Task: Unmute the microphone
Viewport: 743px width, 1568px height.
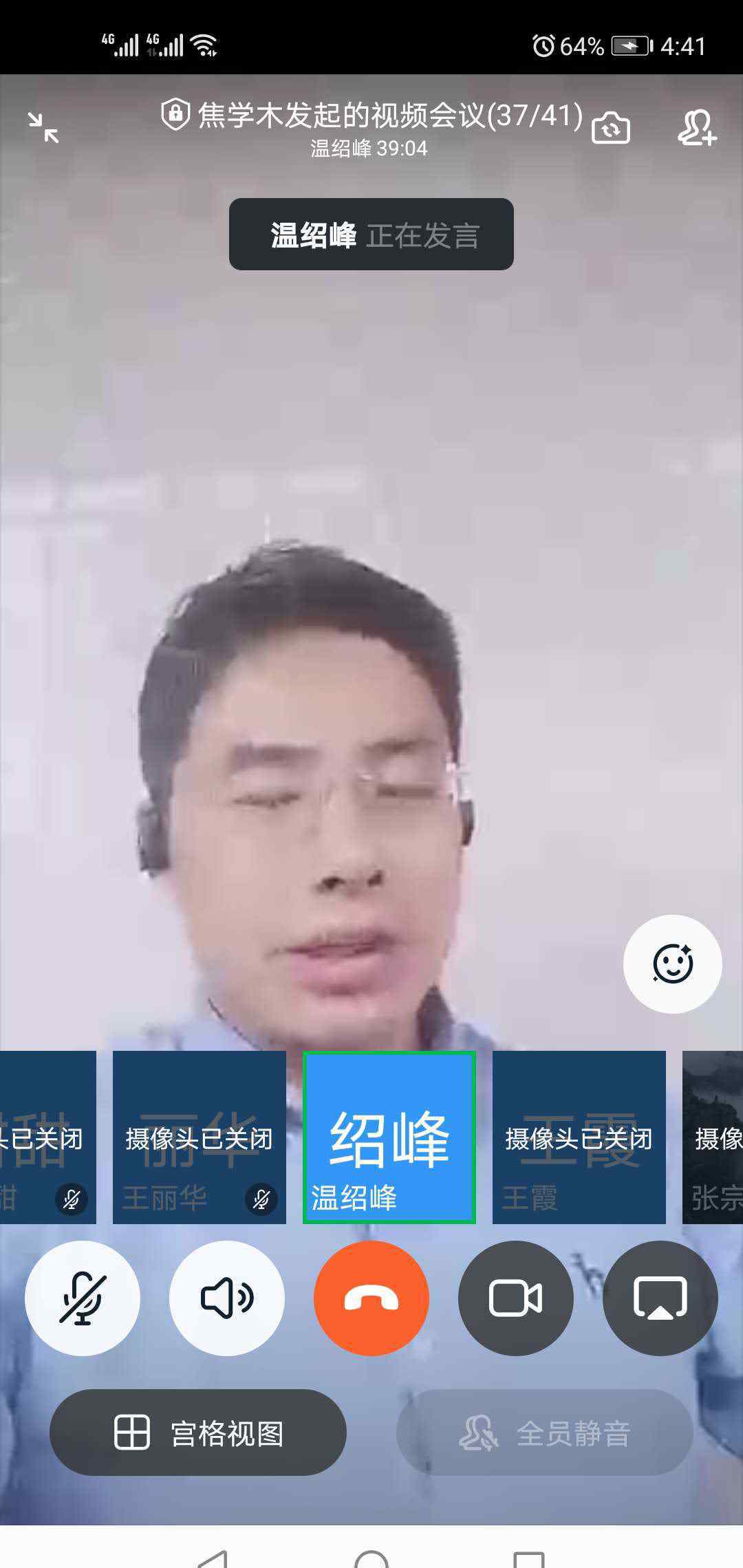Action: [x=83, y=1298]
